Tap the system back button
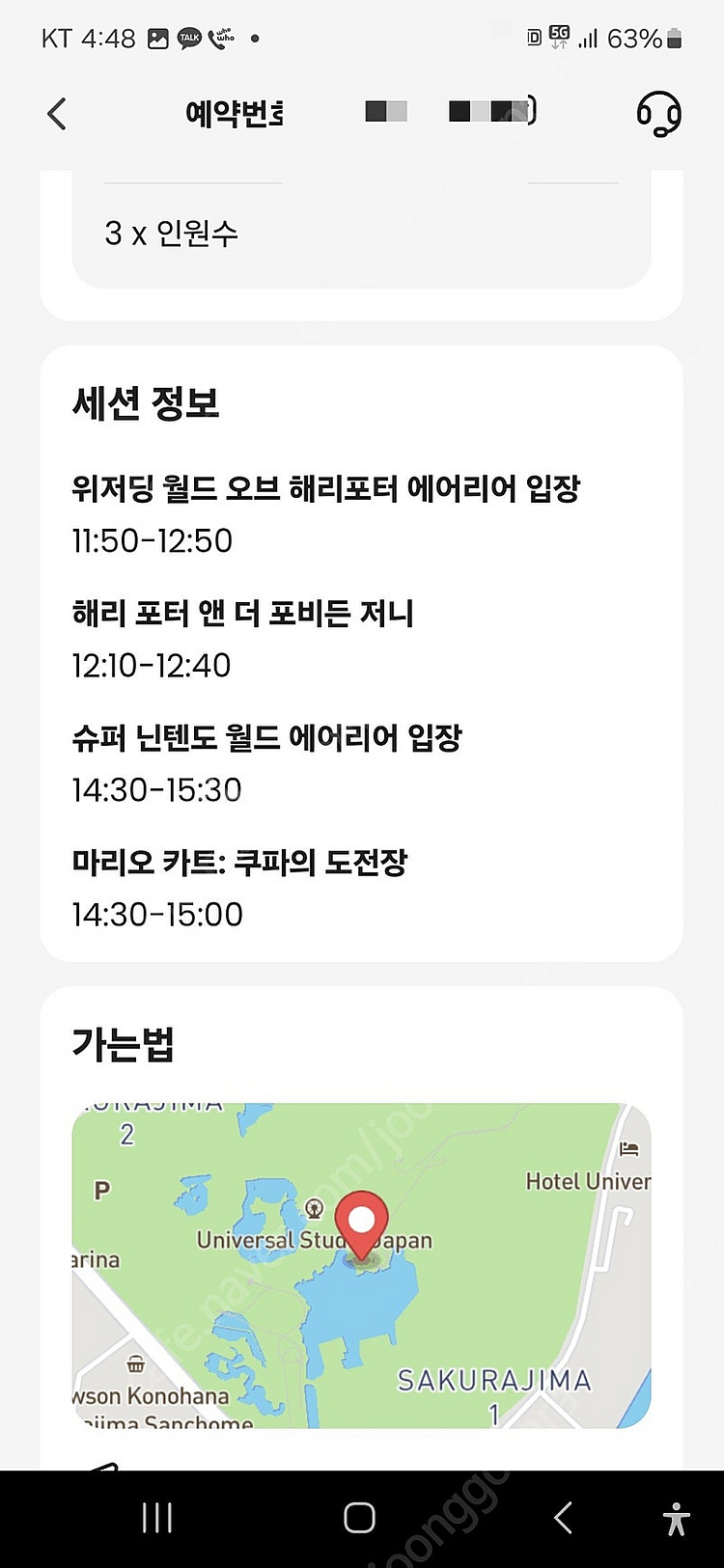Screen dimensions: 724x1568 [x=564, y=1518]
